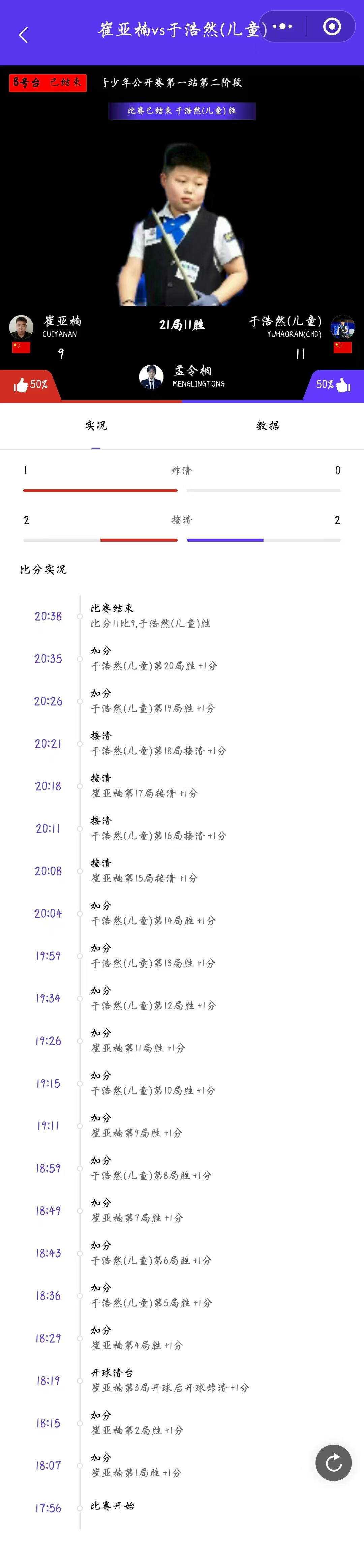Select the 实况 tab
This screenshot has width=364, height=1568.
[96, 425]
